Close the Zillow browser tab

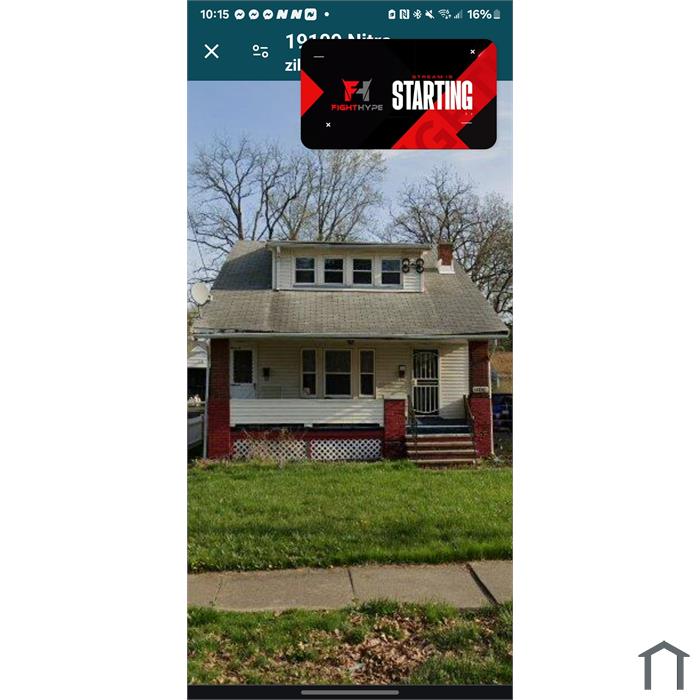(212, 51)
